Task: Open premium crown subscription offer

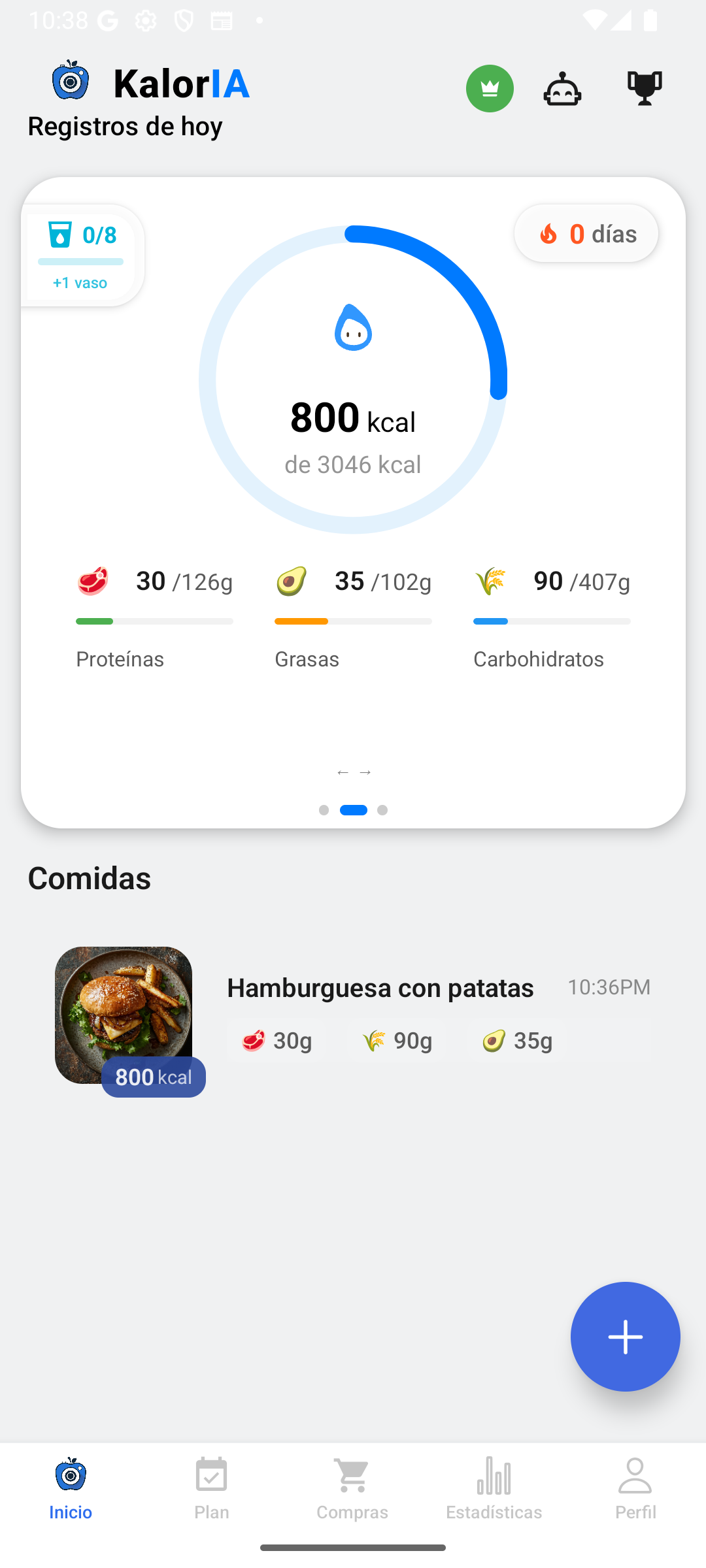Action: click(490, 88)
